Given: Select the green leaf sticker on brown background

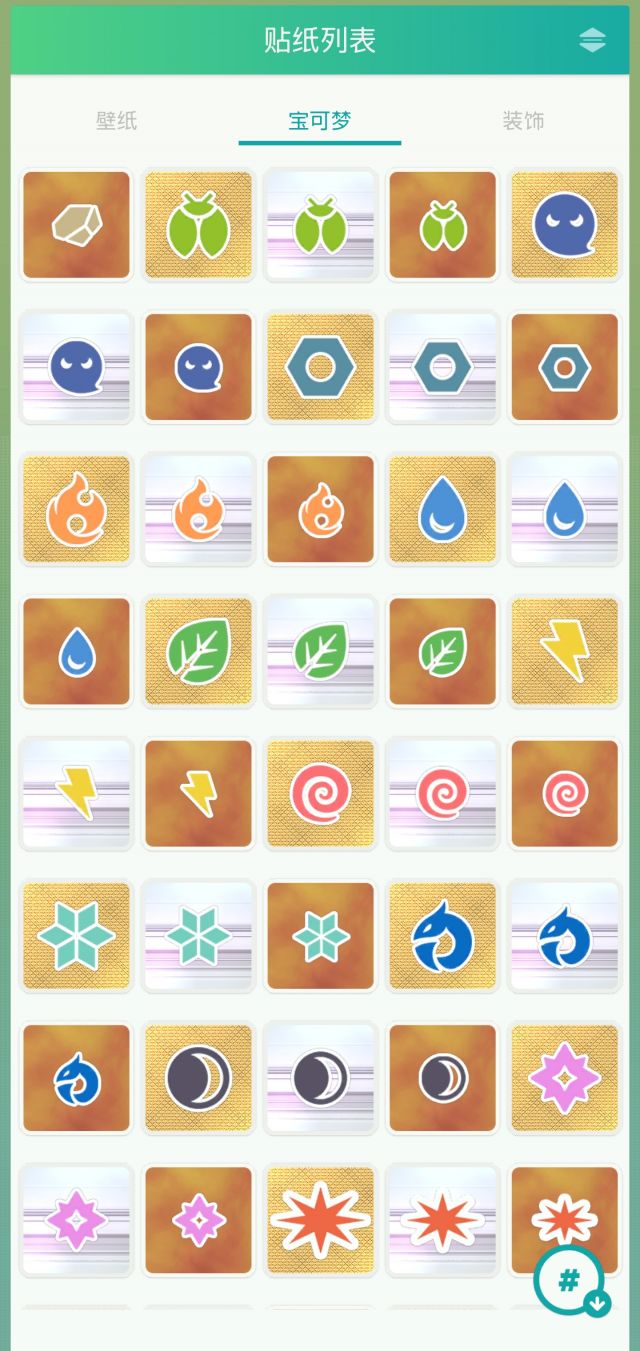Looking at the screenshot, I should point(442,653).
